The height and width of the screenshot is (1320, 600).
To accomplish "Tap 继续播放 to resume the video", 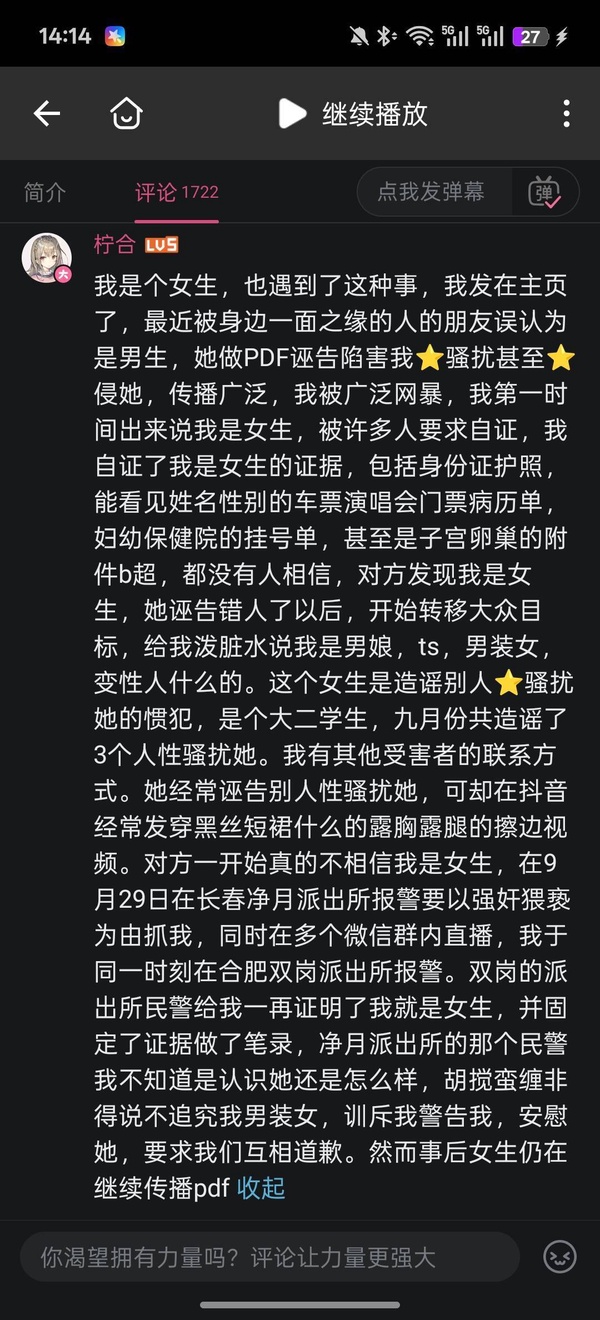I will (x=353, y=114).
